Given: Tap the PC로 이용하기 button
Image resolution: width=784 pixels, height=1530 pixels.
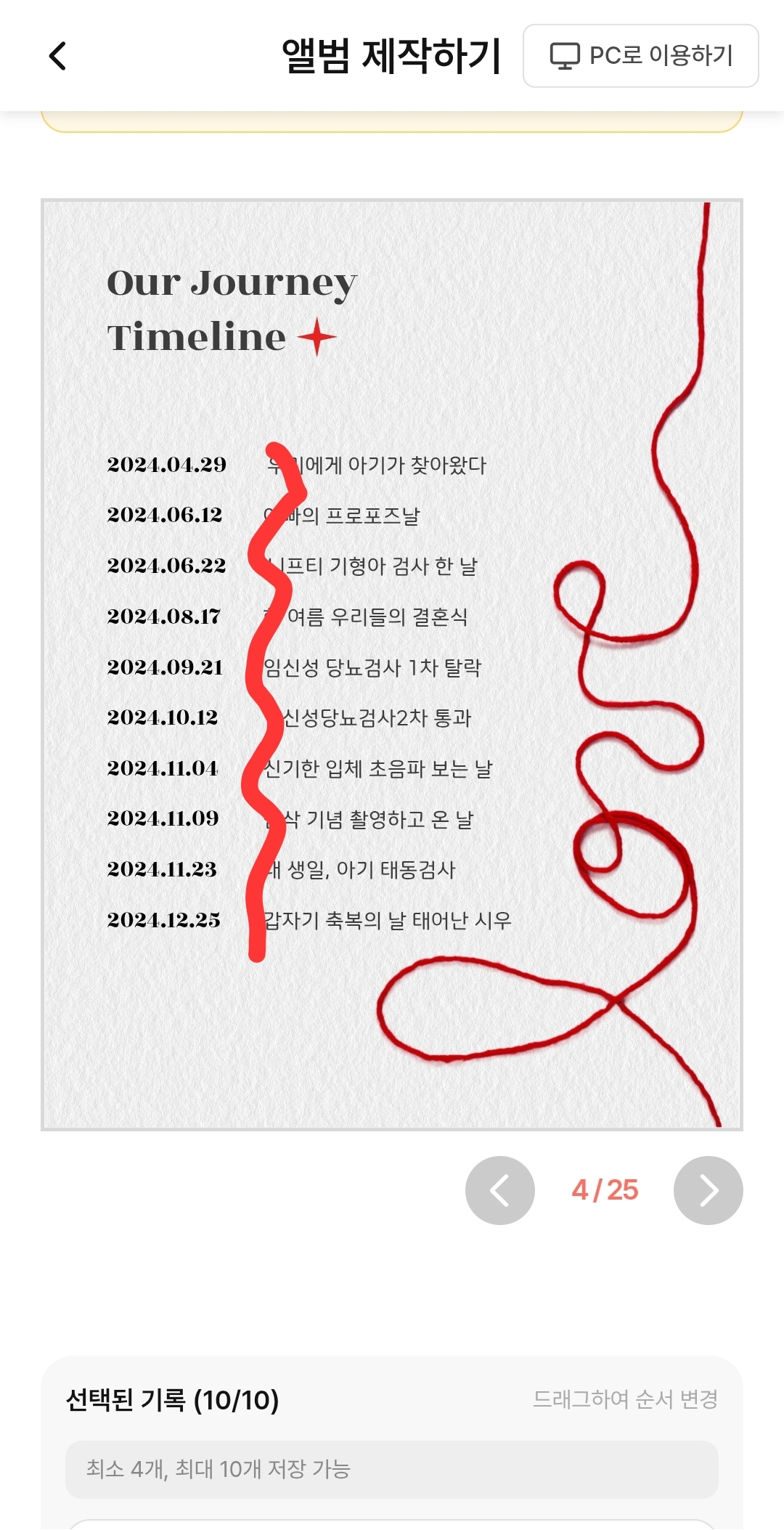Looking at the screenshot, I should 641,56.
